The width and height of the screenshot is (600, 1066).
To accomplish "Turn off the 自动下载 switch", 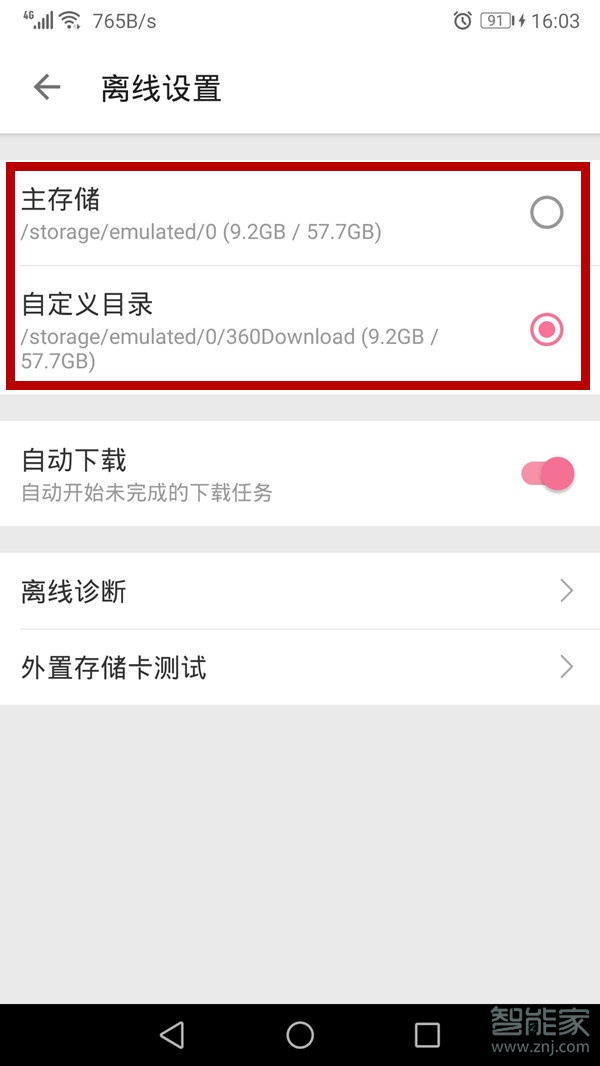I will click(548, 474).
